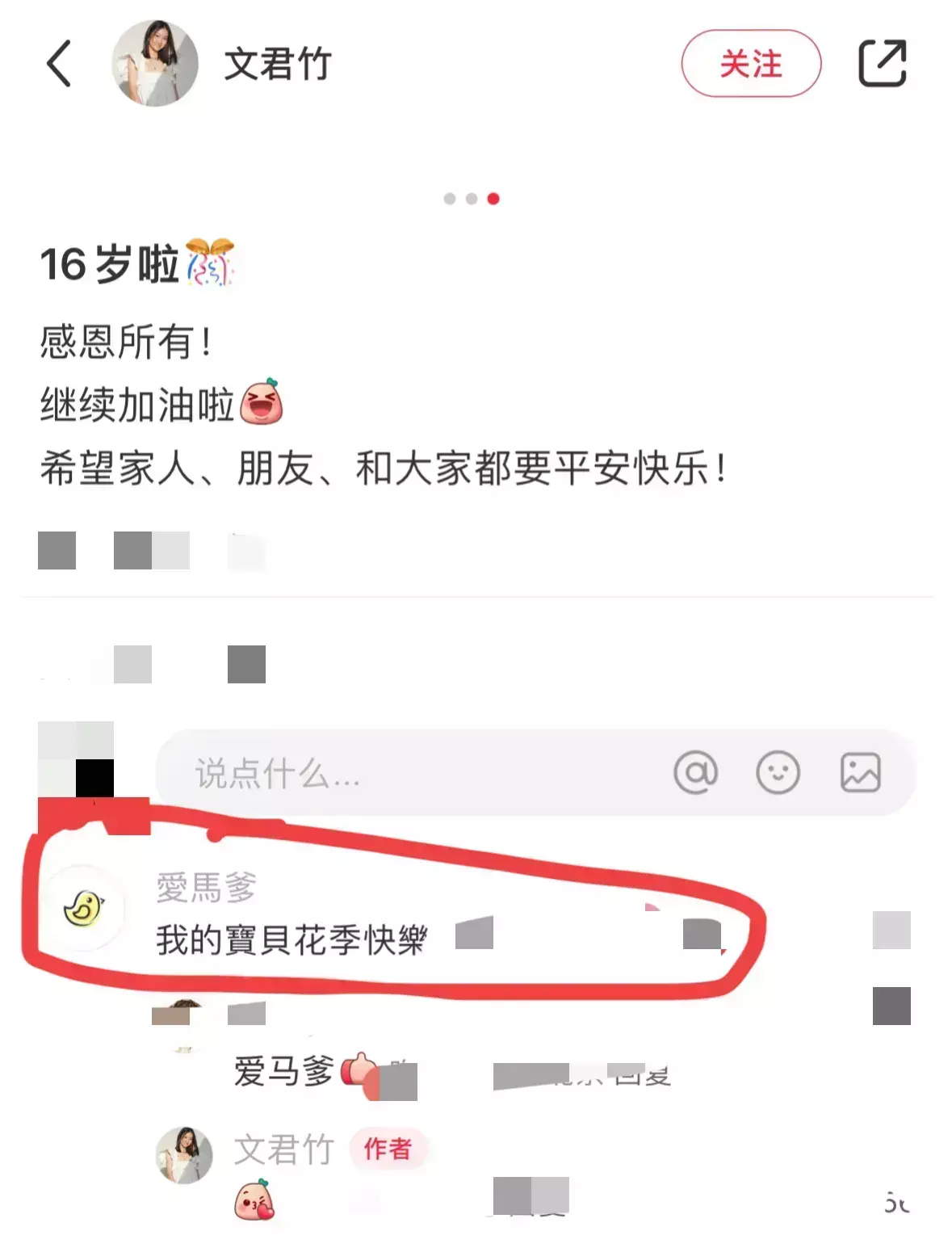The height and width of the screenshot is (1248, 952).
Task: Share this post via the top-right icon
Action: tap(882, 63)
